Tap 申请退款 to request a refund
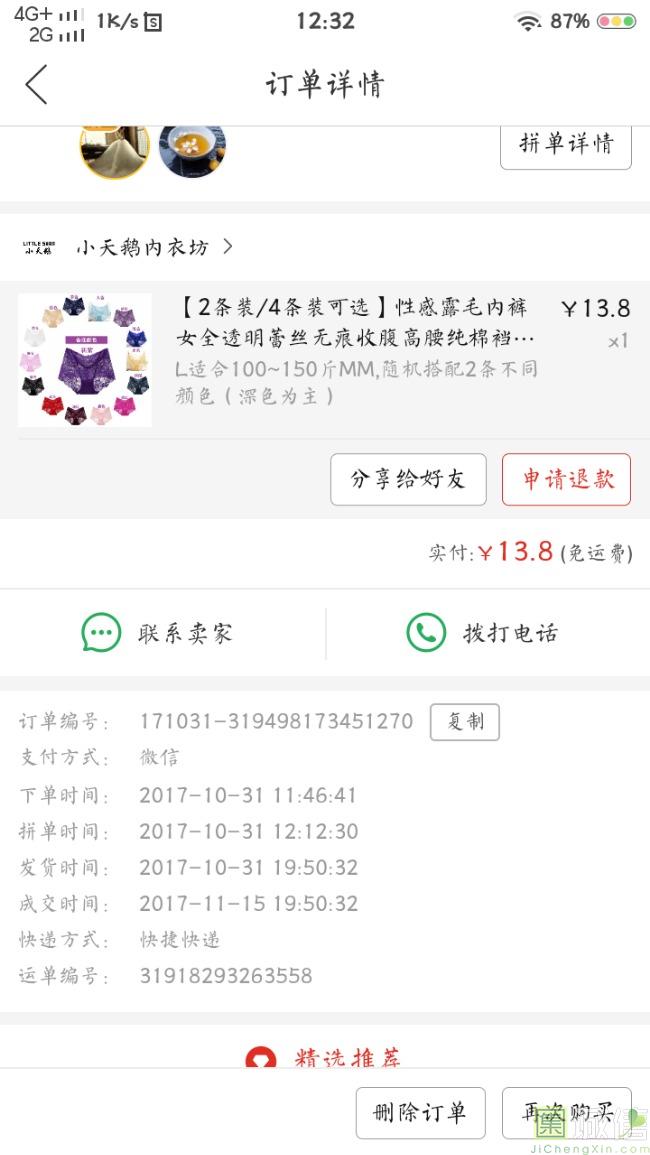 coord(566,479)
